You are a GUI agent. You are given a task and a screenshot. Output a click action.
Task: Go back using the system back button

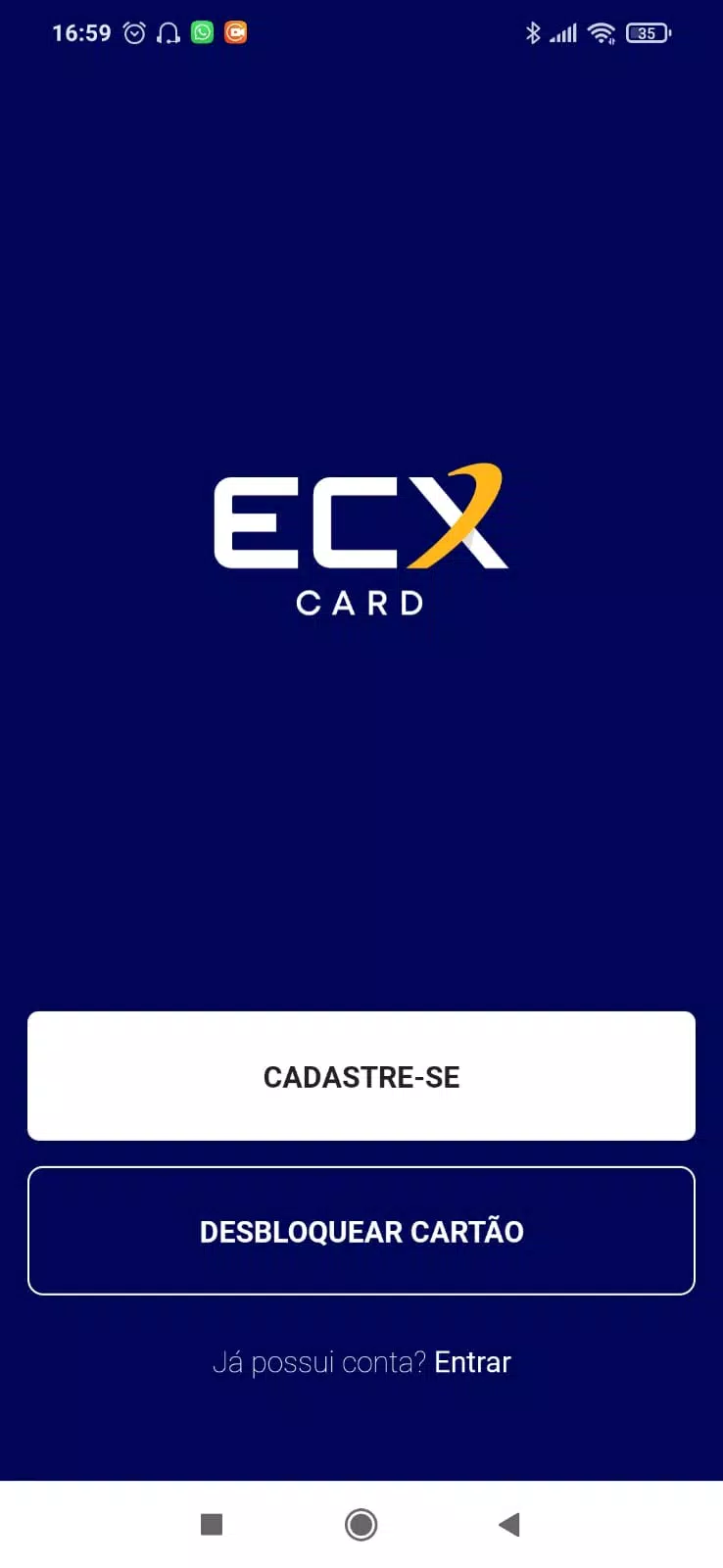tap(509, 1524)
